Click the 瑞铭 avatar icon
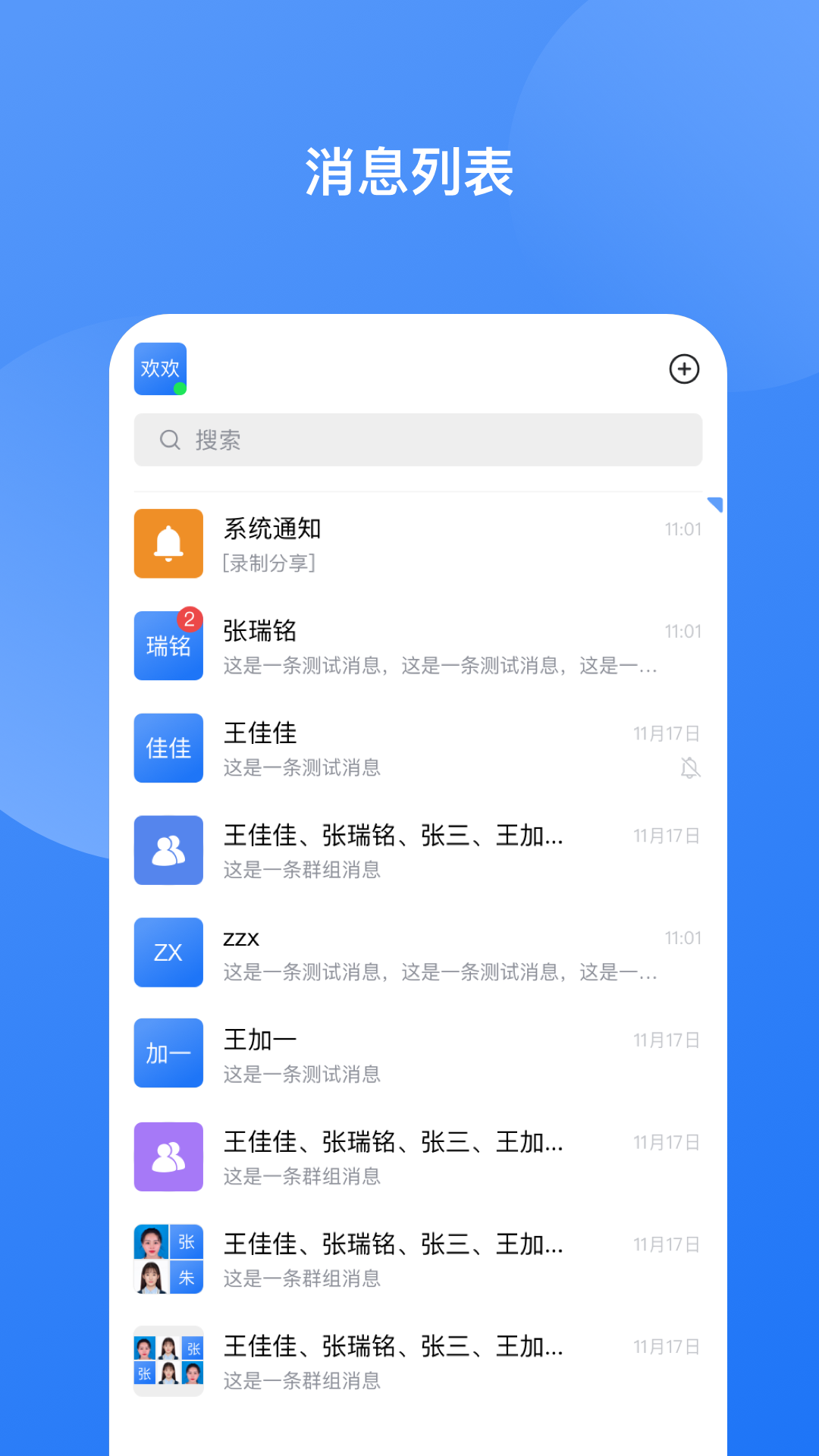Viewport: 819px width, 1456px height. [168, 645]
